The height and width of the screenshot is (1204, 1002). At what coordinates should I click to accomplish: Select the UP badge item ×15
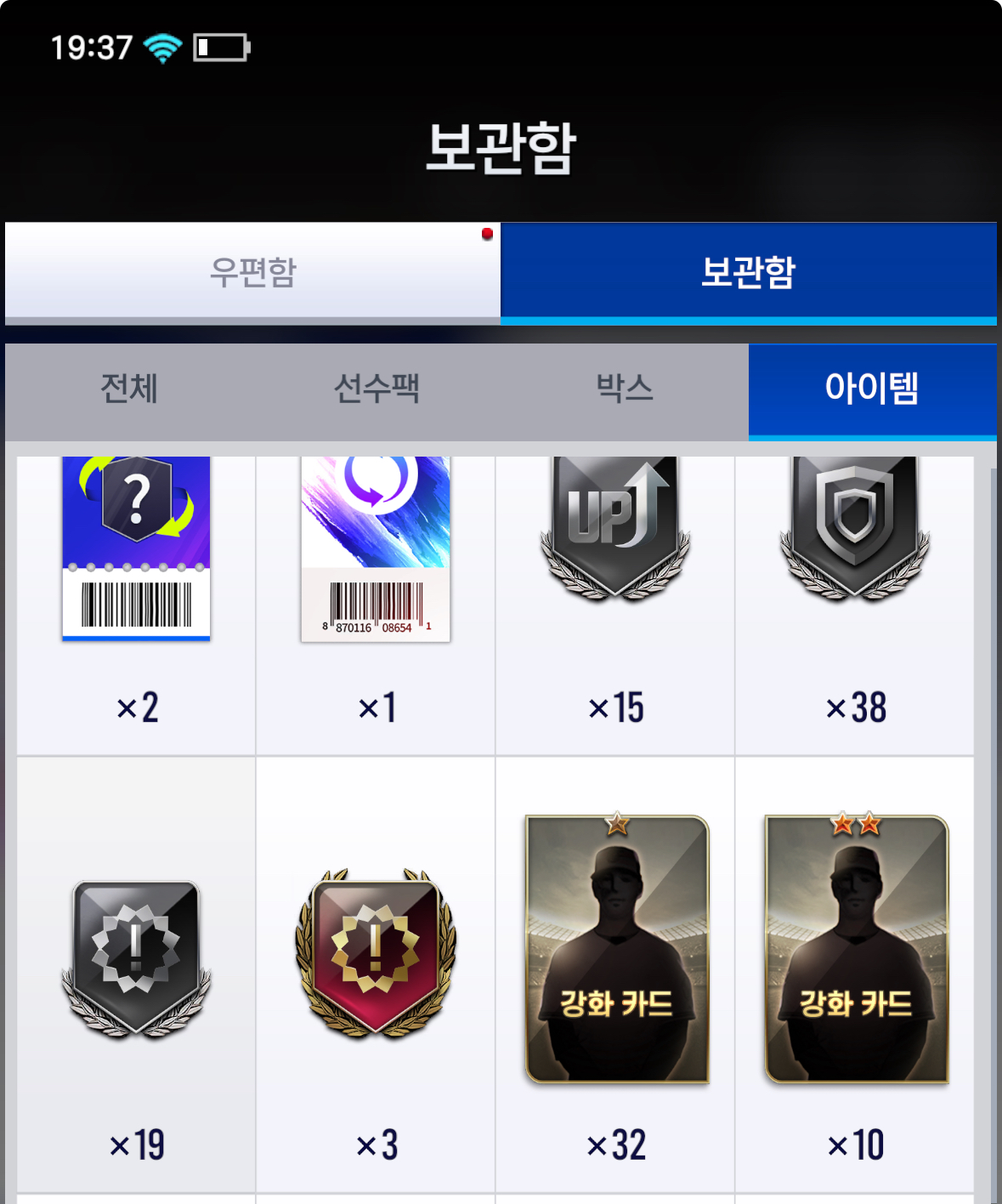615,595
